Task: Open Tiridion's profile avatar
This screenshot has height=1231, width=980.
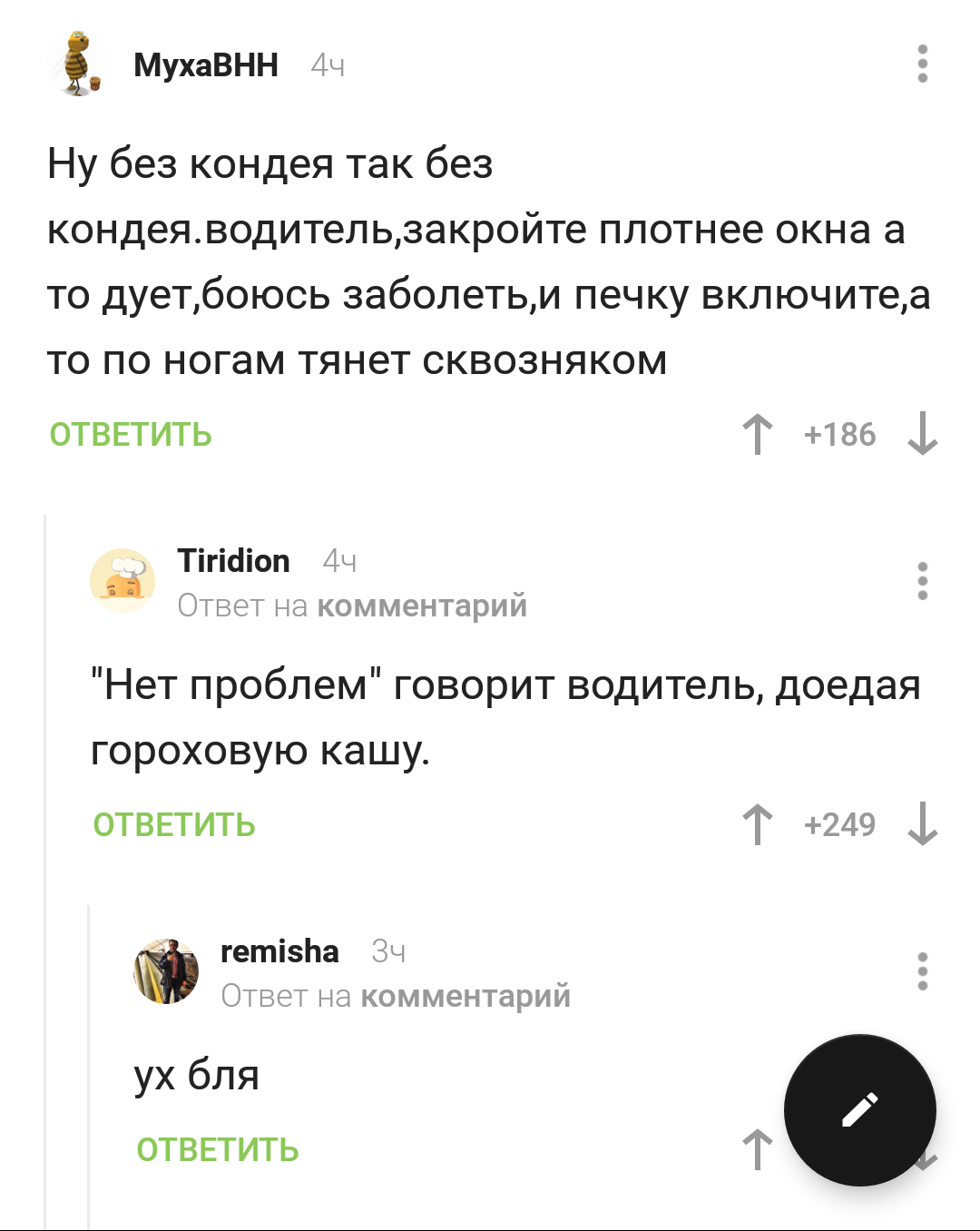Action: (122, 581)
